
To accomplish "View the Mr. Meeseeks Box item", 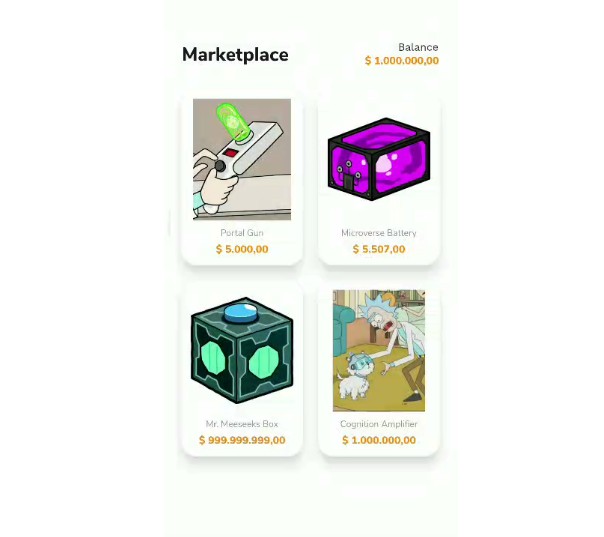I will (242, 368).
